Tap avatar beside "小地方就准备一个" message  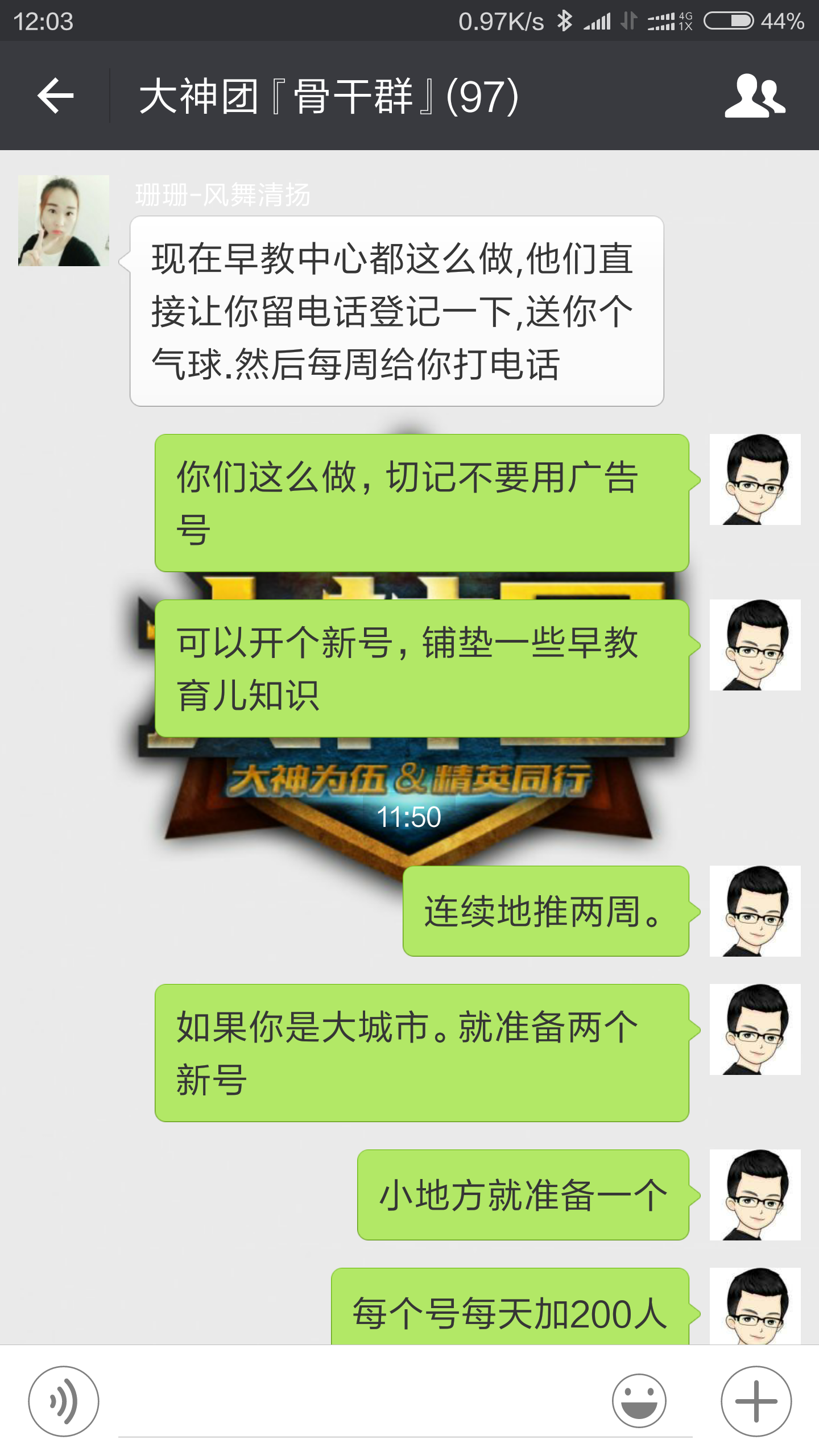click(x=755, y=1195)
